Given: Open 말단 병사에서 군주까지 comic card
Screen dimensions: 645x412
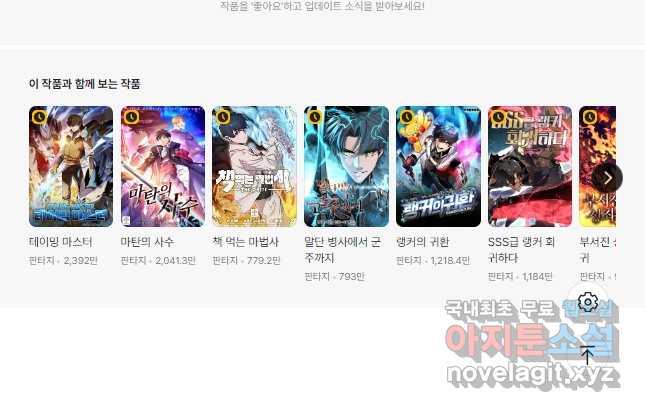Looking at the screenshot, I should tap(347, 167).
